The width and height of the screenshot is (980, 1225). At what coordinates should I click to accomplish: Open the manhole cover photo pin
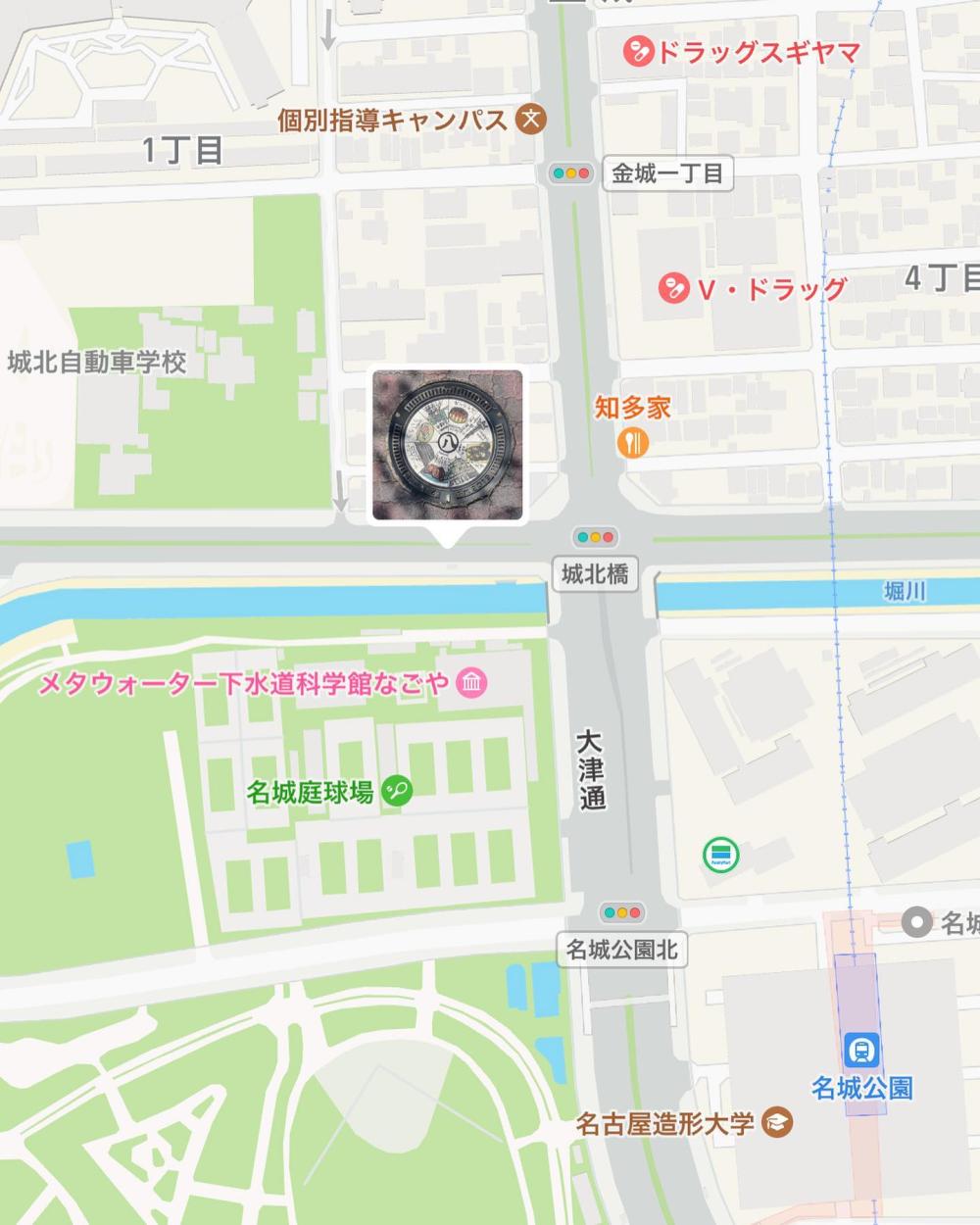[x=448, y=446]
